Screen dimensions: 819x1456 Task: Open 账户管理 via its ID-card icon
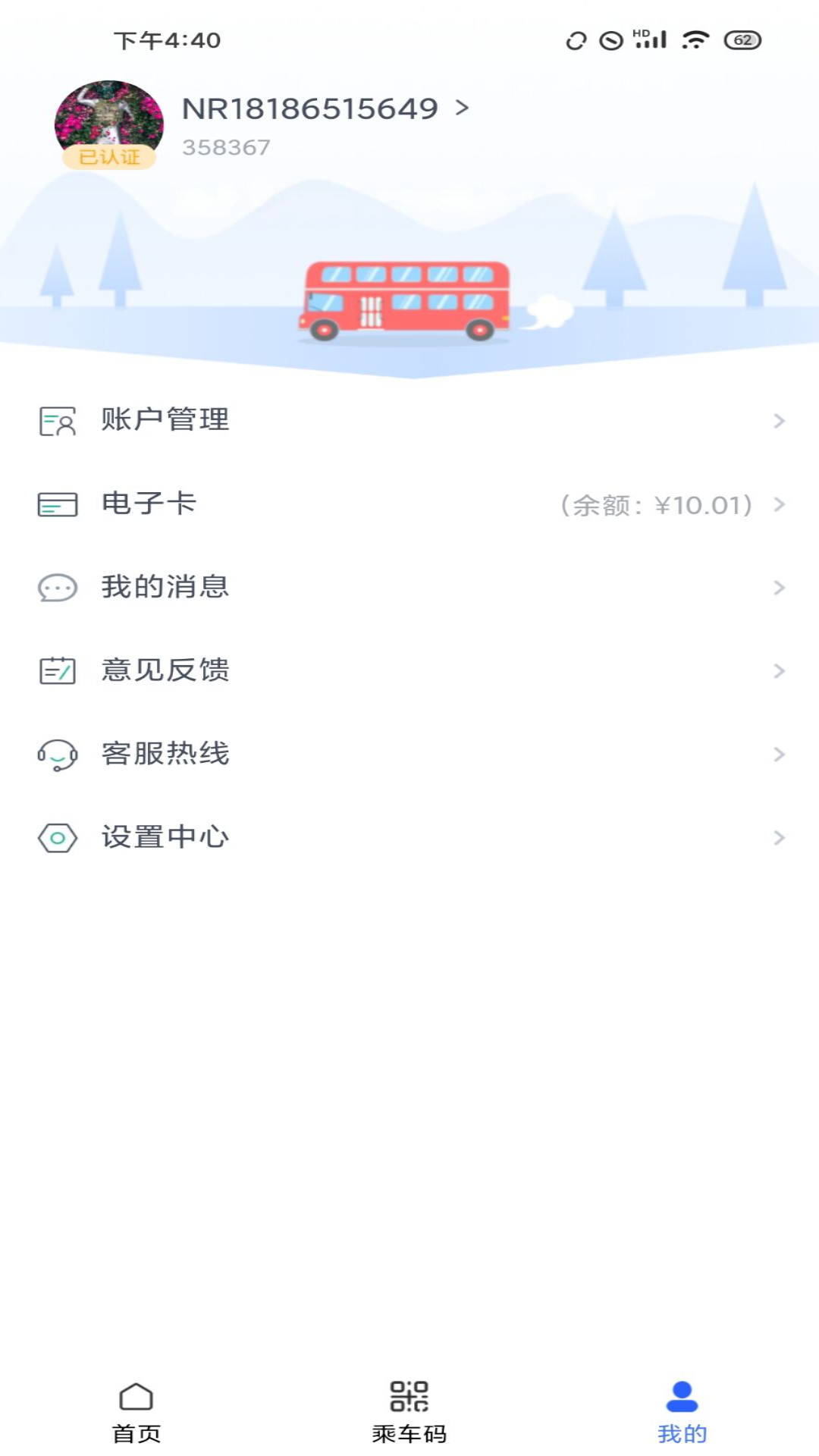tap(57, 420)
